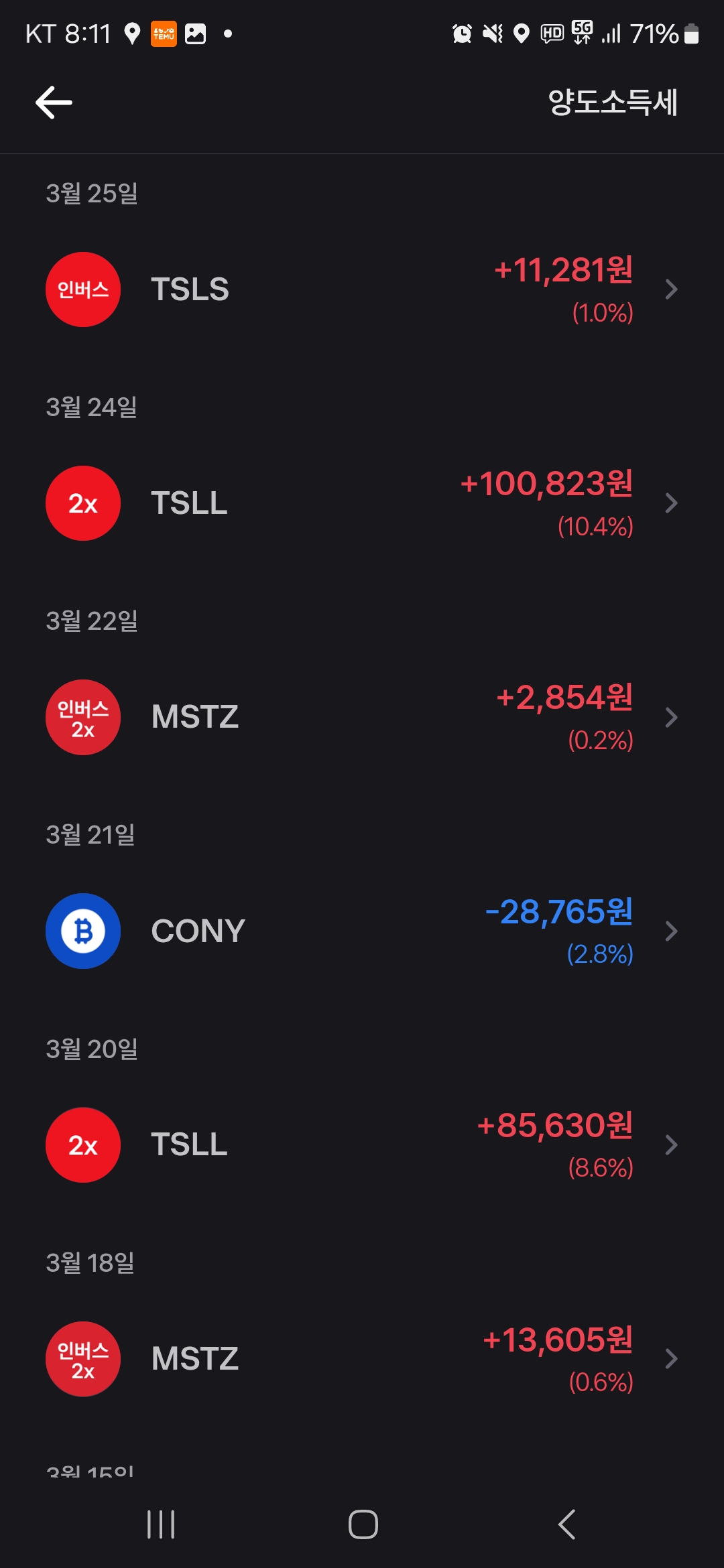Open MSTZ trade from March 22
The height and width of the screenshot is (1568, 724).
362,717
